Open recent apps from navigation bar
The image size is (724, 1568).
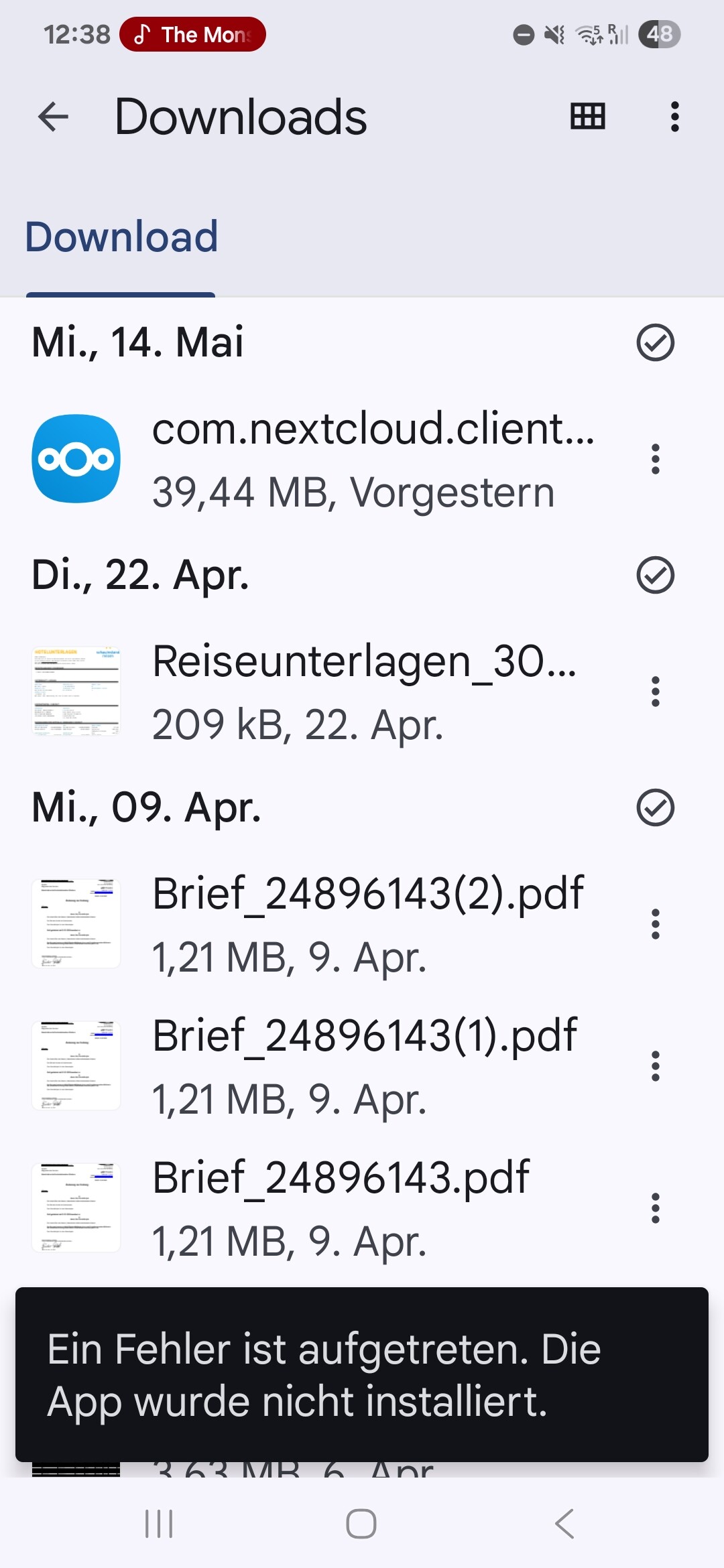pos(159,1524)
